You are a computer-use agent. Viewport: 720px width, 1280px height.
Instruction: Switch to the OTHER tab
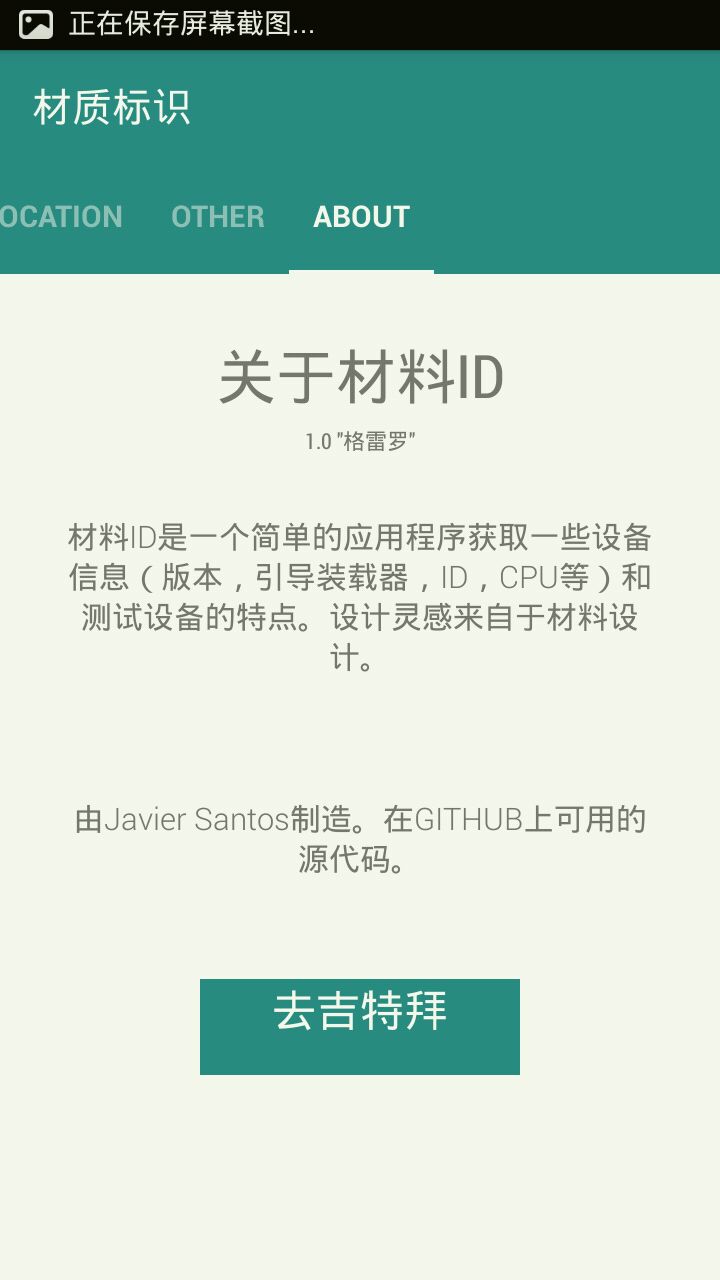(x=218, y=217)
